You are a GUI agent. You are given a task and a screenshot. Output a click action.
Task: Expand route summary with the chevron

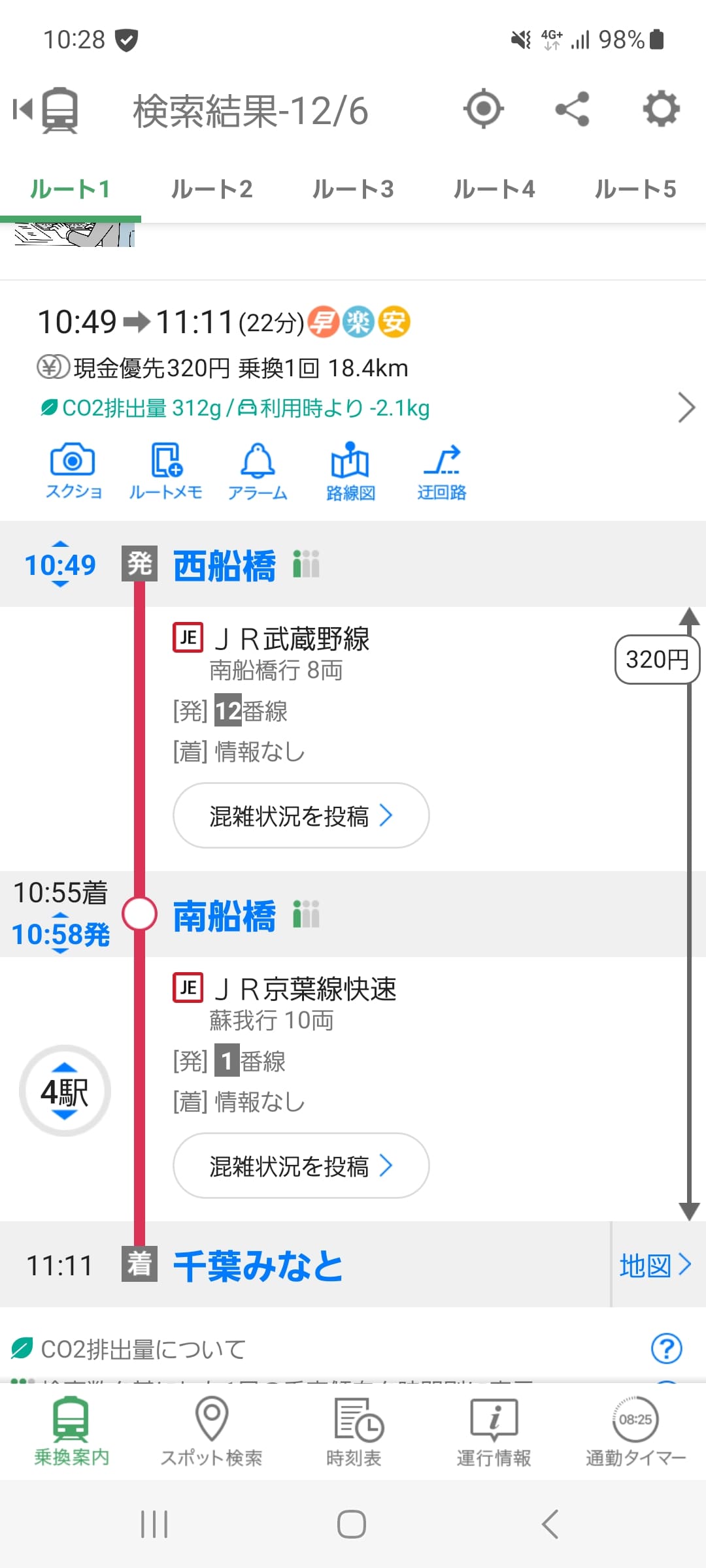[685, 408]
